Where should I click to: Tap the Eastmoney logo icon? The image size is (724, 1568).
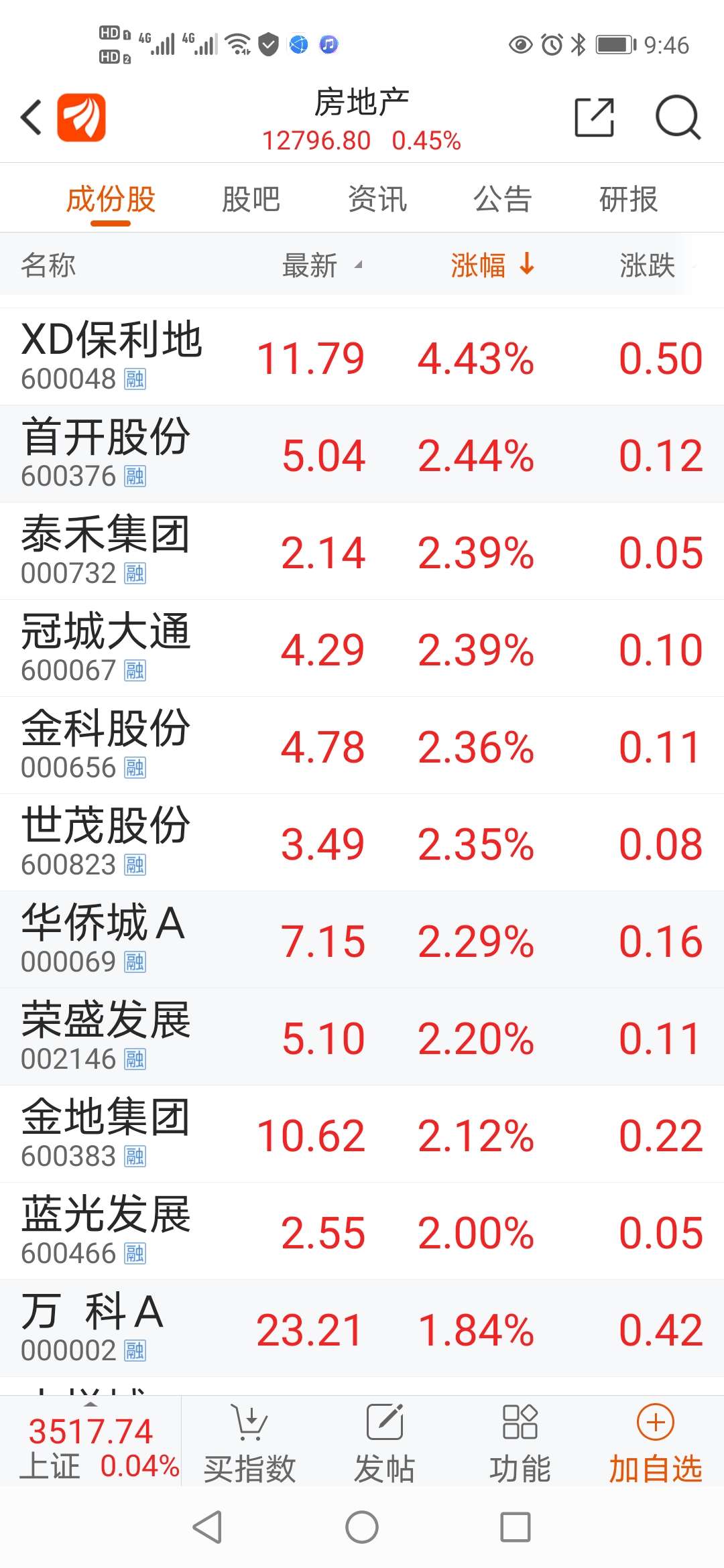click(x=80, y=117)
